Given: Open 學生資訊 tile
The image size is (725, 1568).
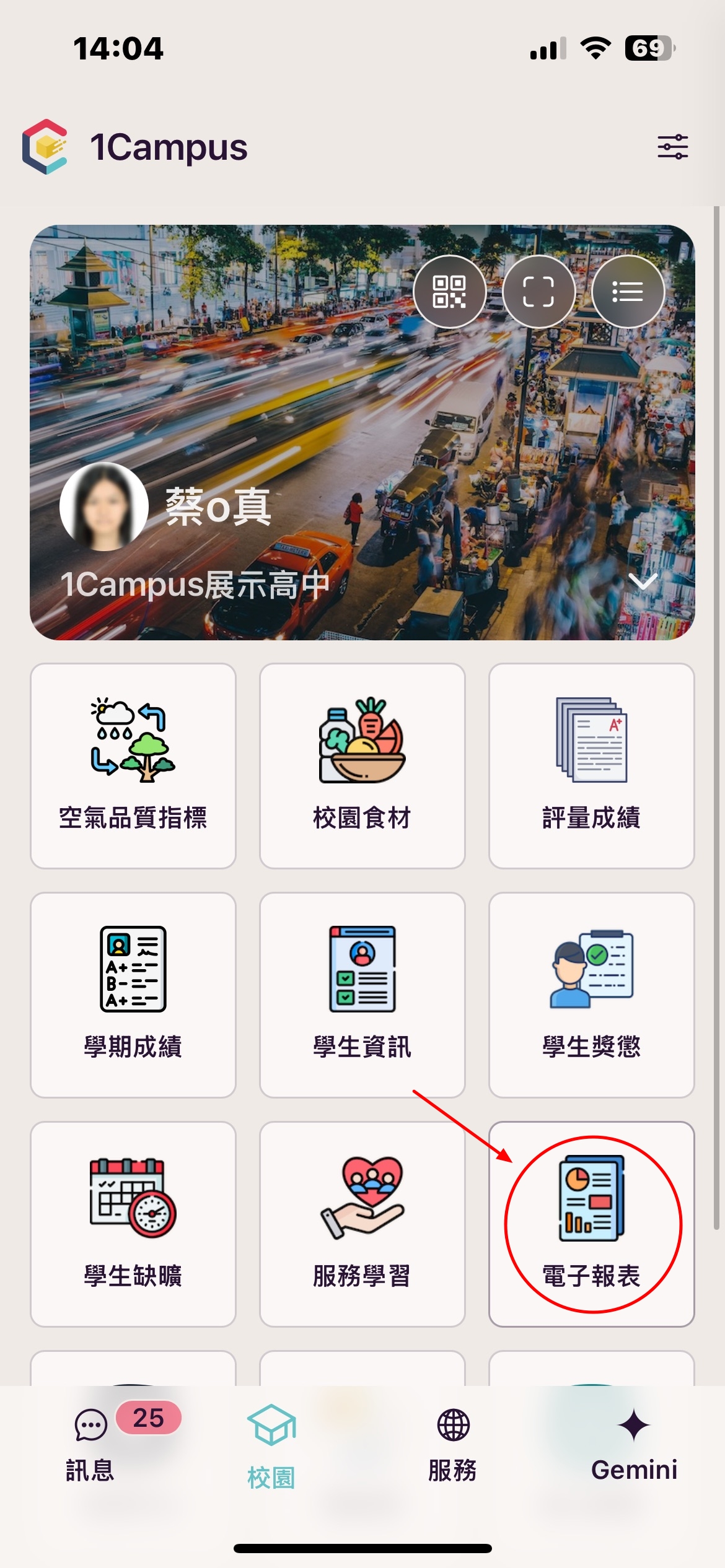Looking at the screenshot, I should (362, 995).
